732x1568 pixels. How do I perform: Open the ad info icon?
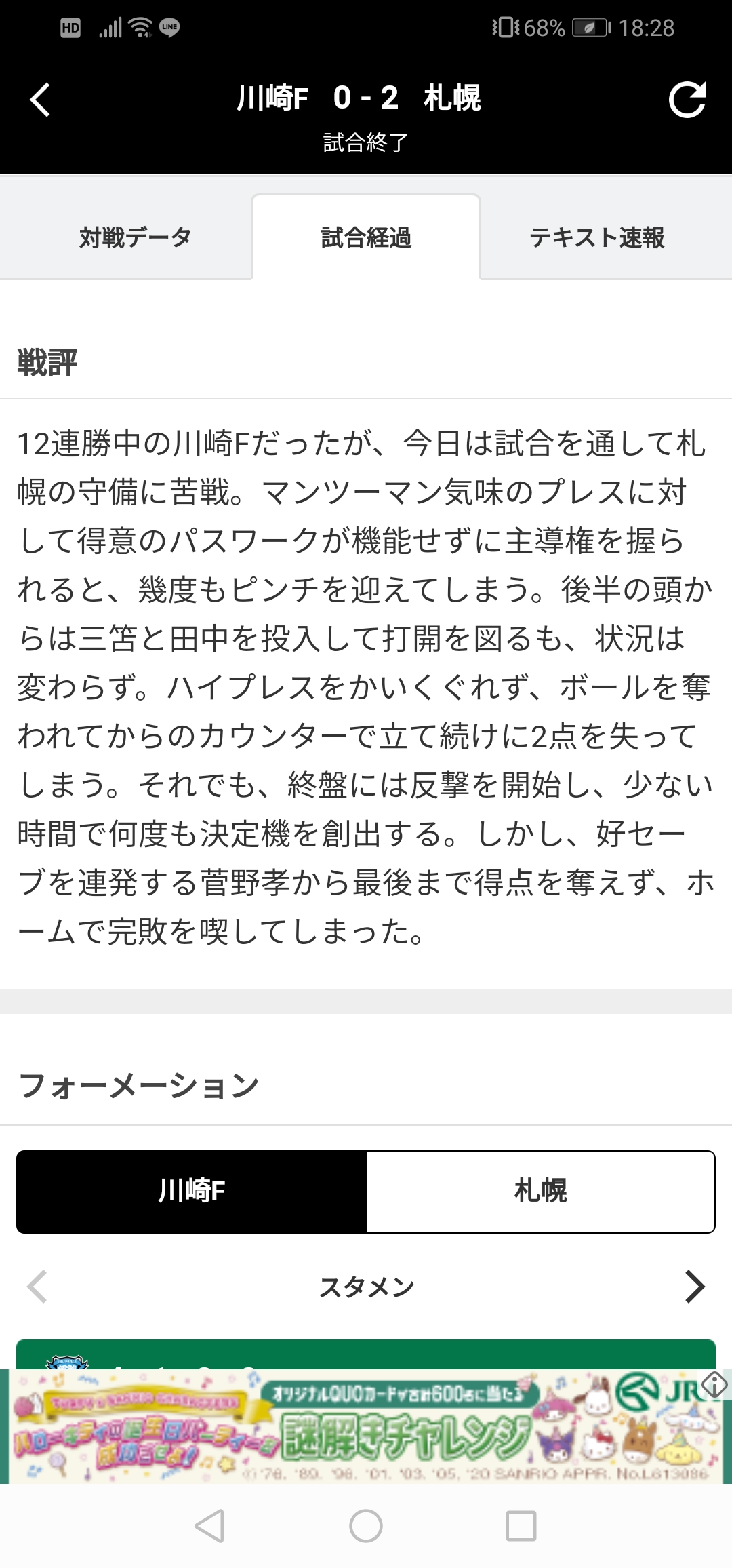714,1384
